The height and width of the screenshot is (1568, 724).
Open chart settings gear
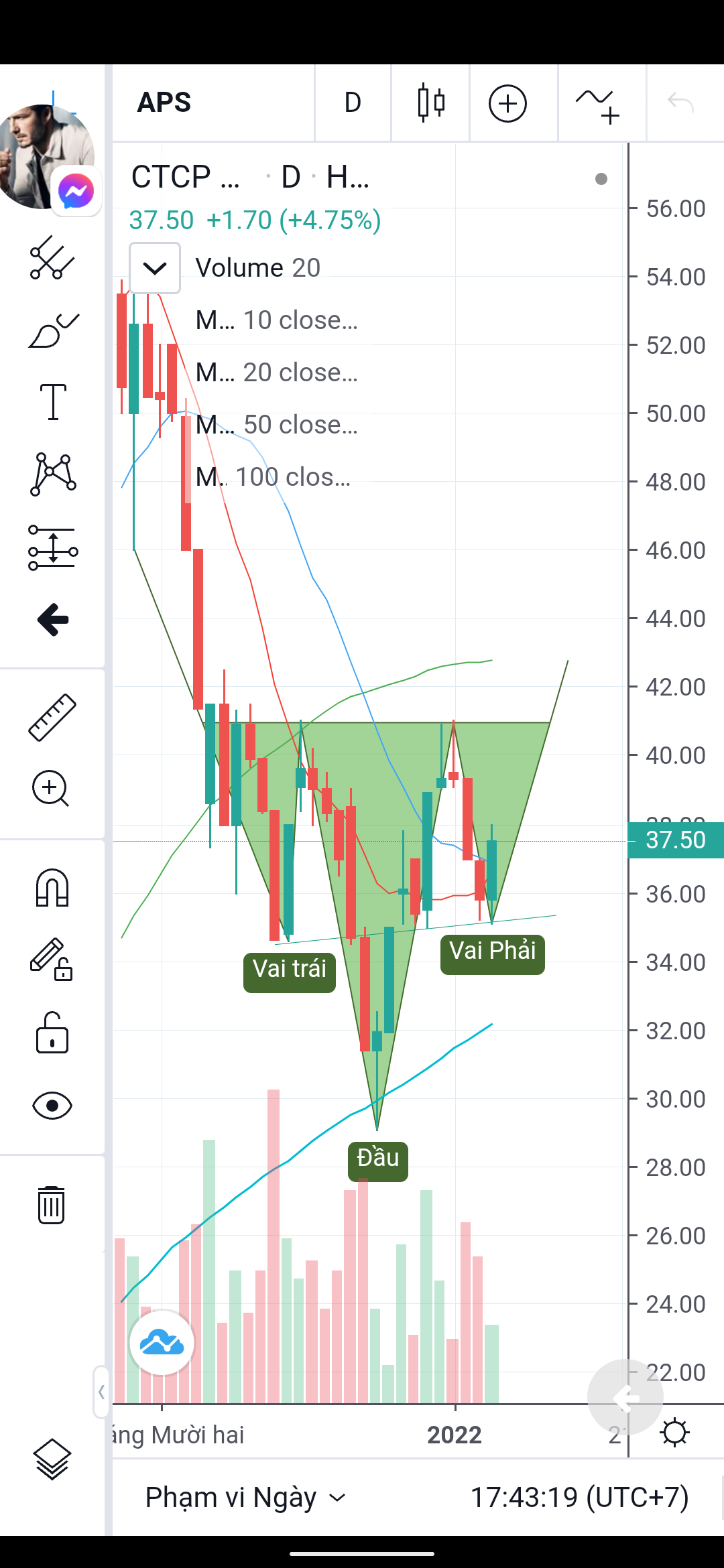[674, 1433]
